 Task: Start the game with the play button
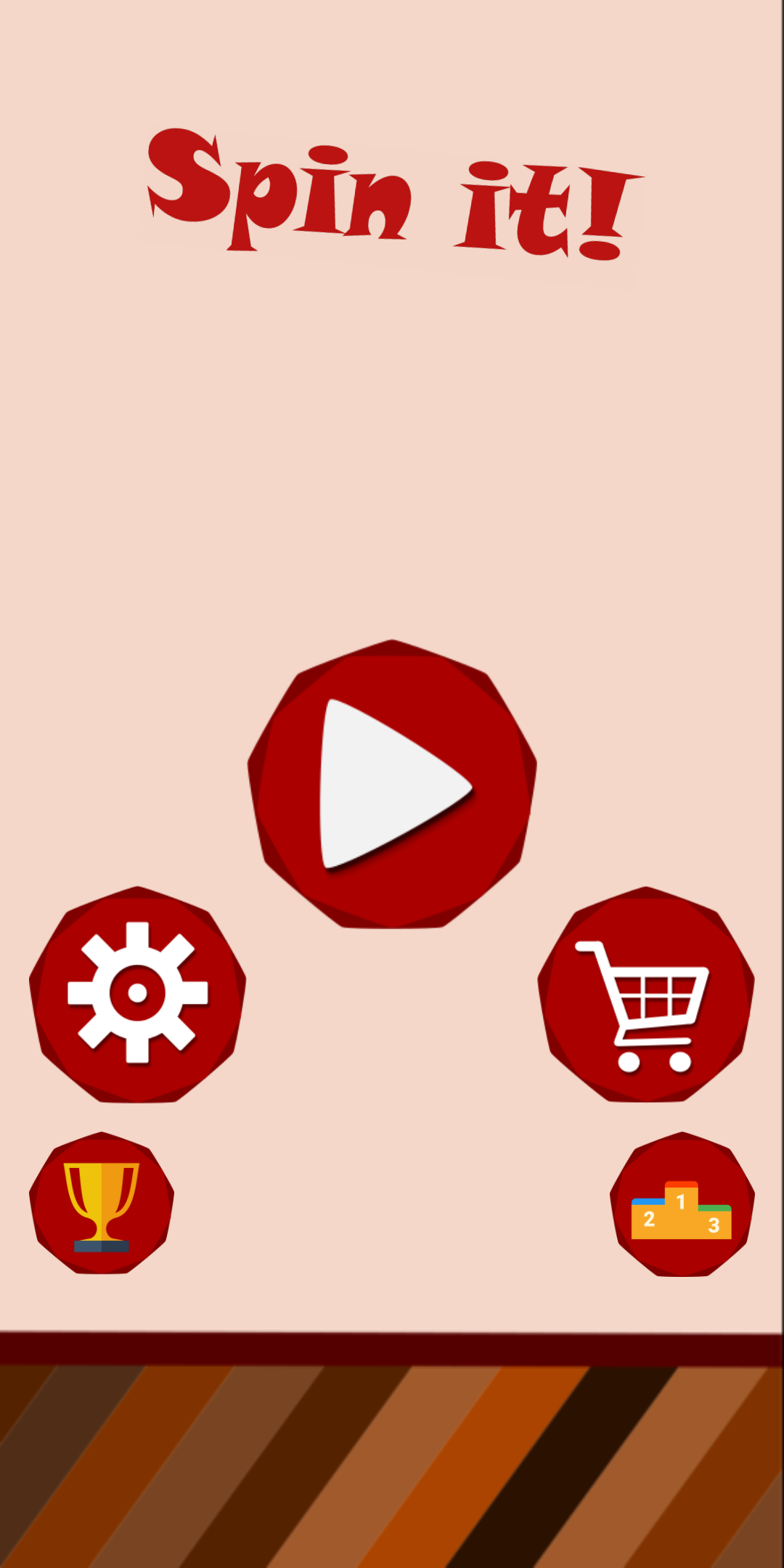[x=392, y=784]
